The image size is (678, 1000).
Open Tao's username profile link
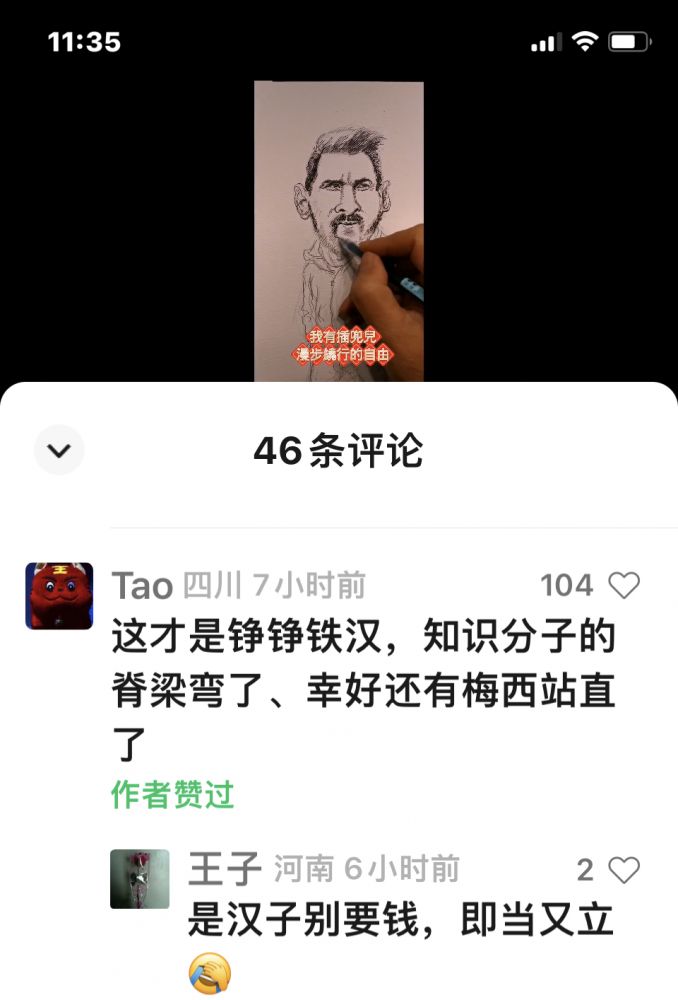(143, 586)
